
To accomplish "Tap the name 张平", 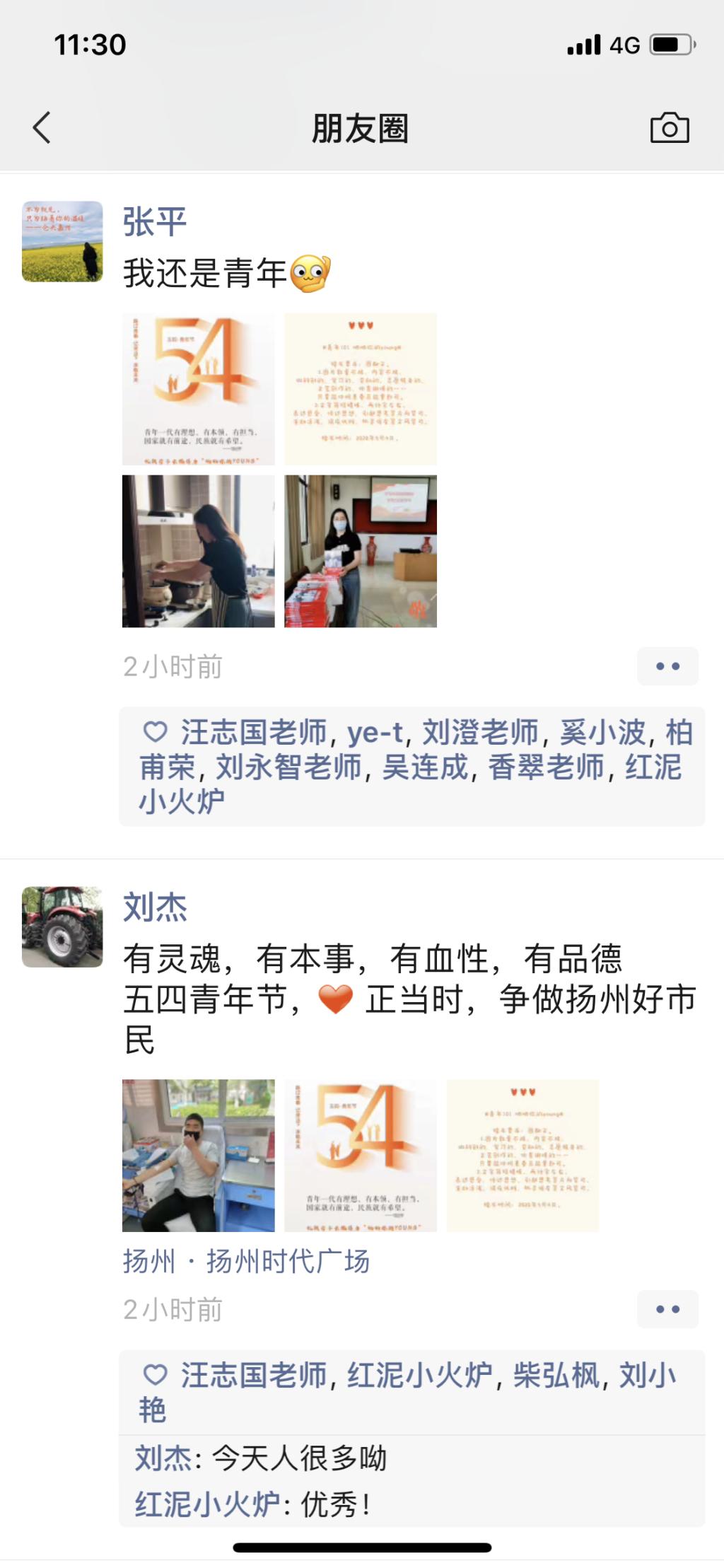I will (155, 222).
